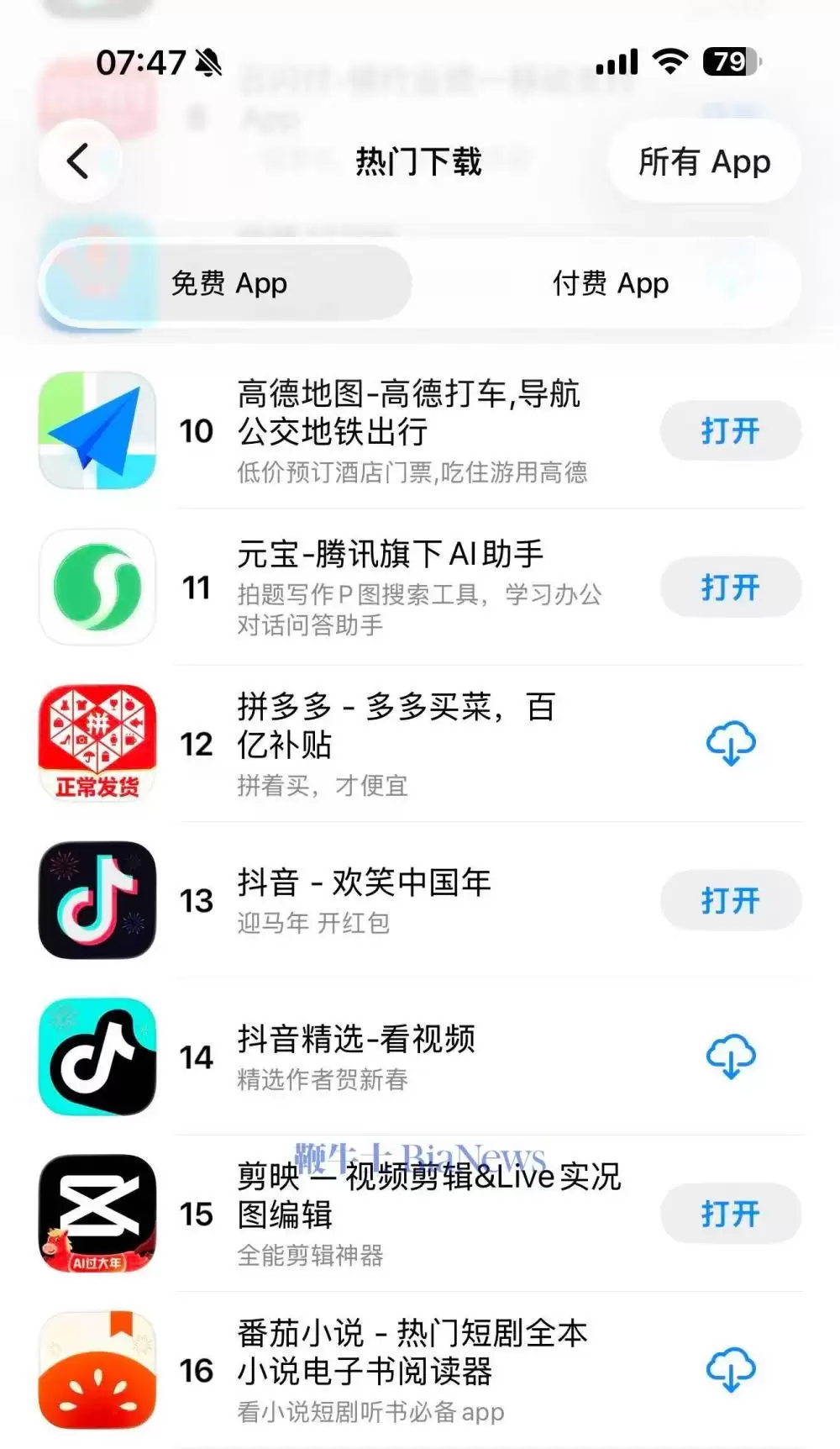Image resolution: width=840 pixels, height=1449 pixels.
Task: Open the 所有 App list
Action: 703,161
